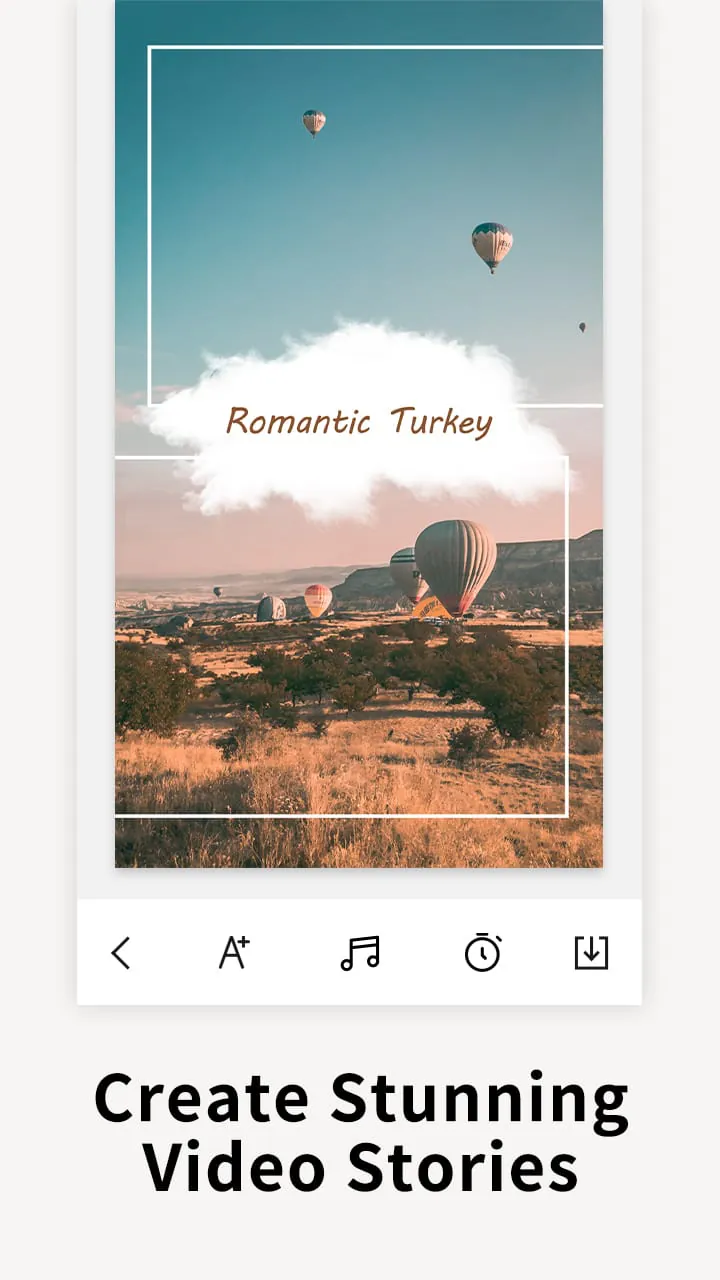Select the A+ icon to insert text

tap(232, 953)
